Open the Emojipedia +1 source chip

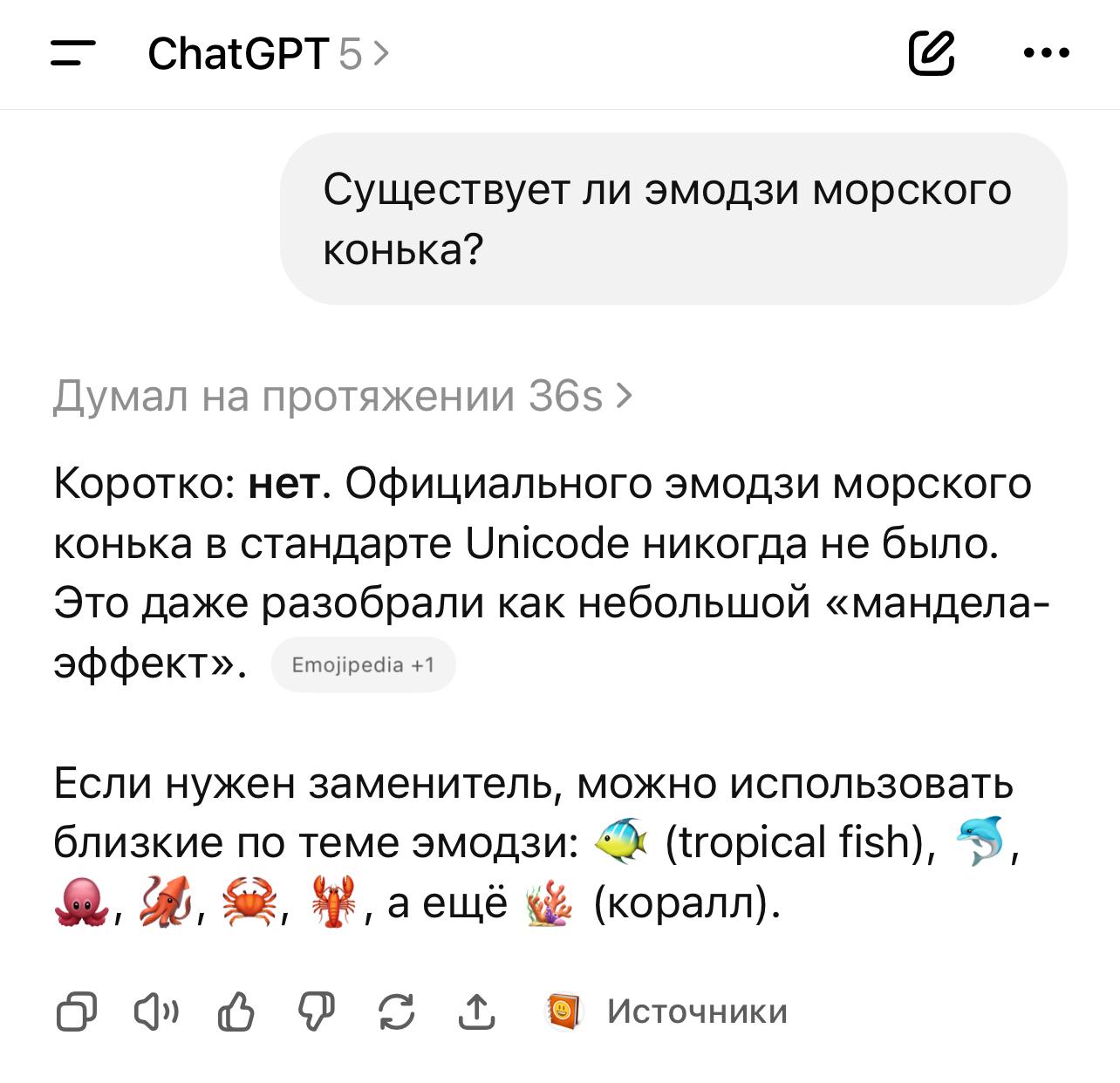363,665
